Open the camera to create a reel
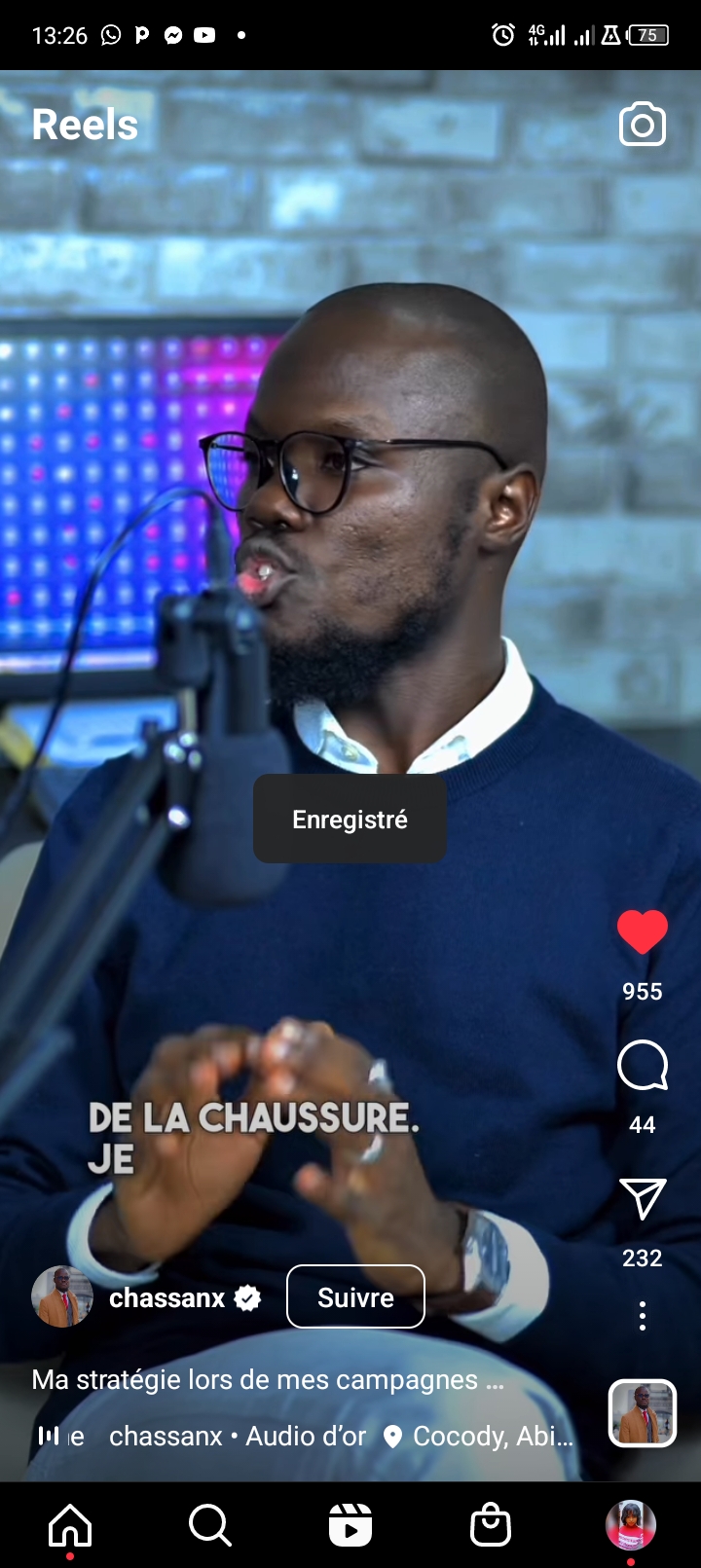The height and width of the screenshot is (1568, 701). coord(643,125)
